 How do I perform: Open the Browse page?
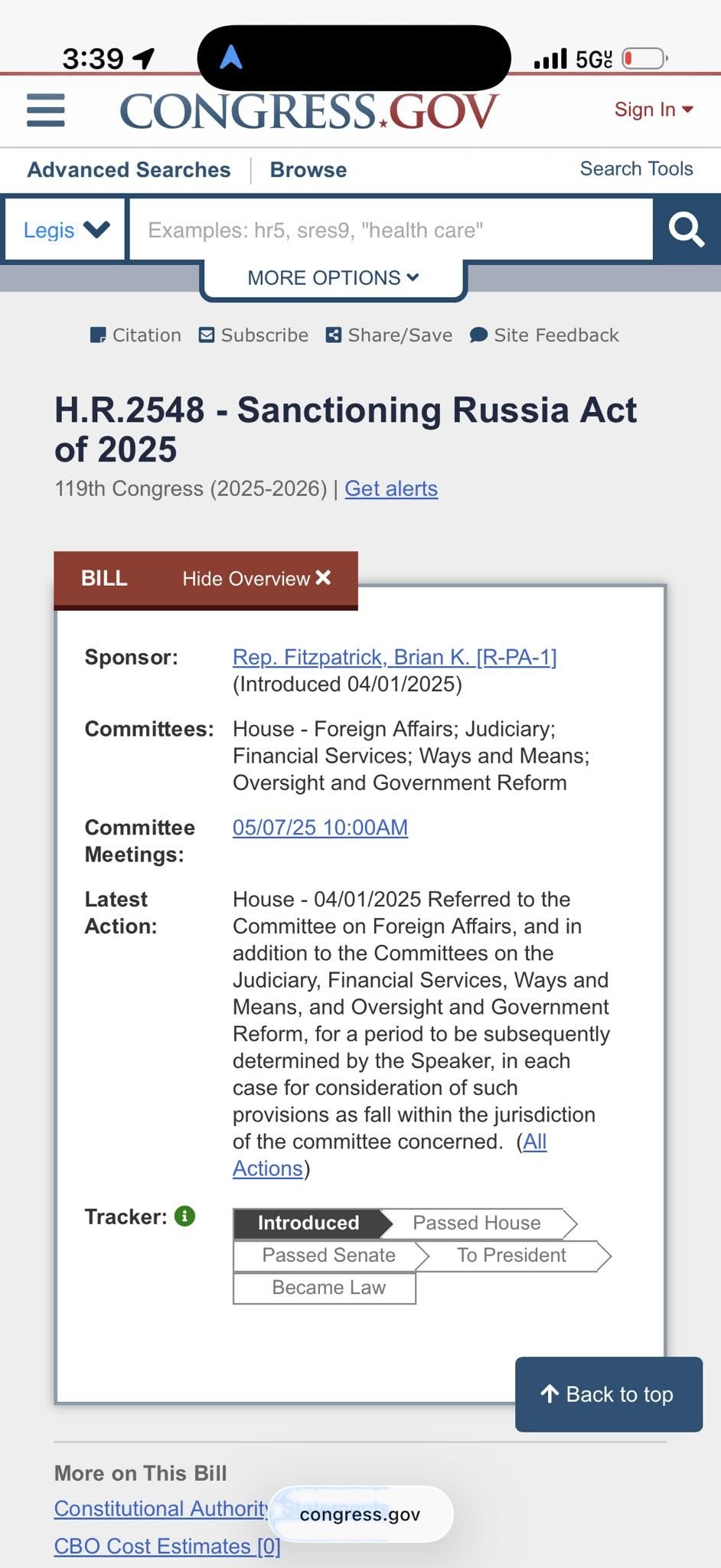point(308,170)
